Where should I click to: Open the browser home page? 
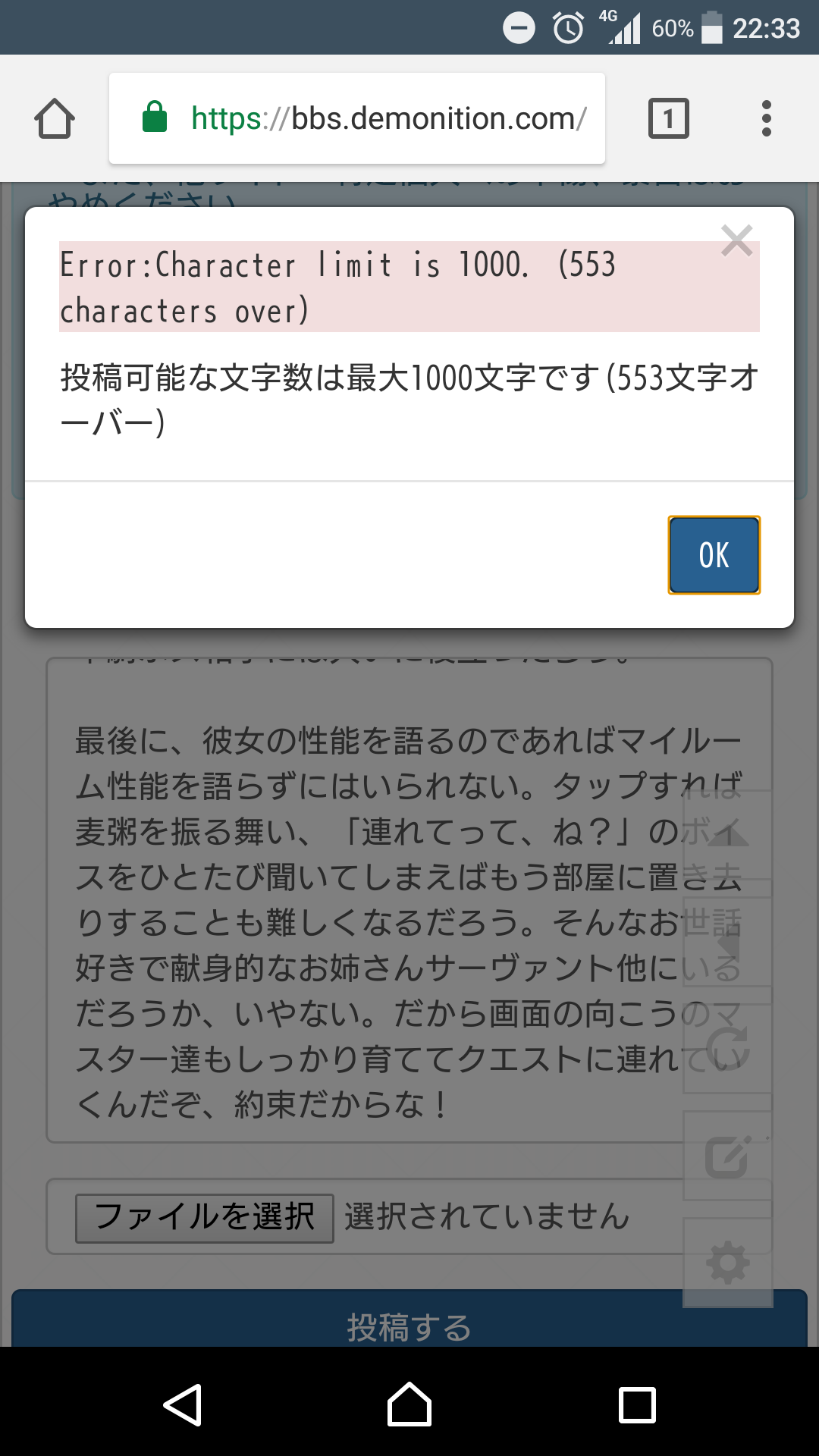[x=55, y=119]
